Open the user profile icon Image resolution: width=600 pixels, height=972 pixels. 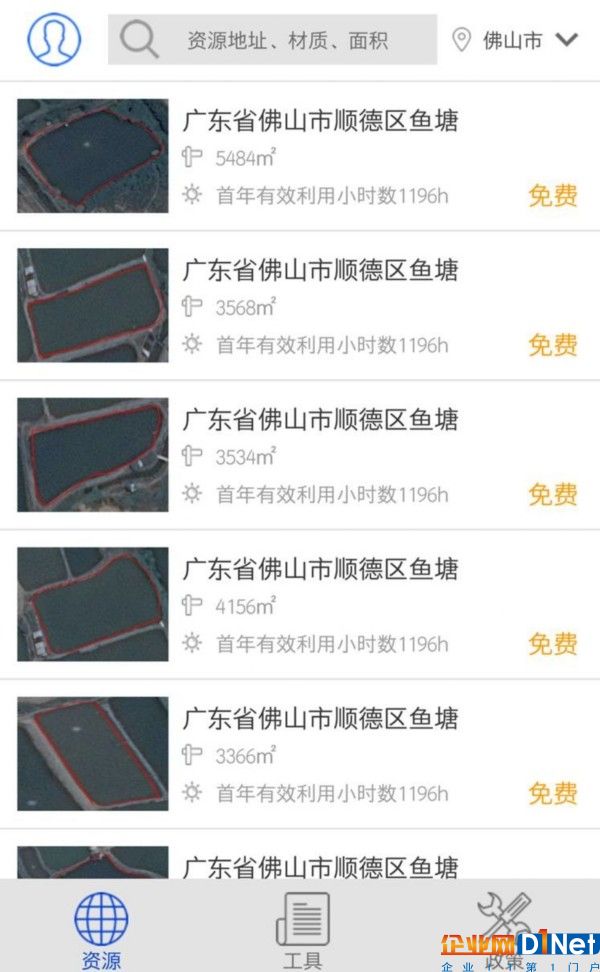pos(54,40)
